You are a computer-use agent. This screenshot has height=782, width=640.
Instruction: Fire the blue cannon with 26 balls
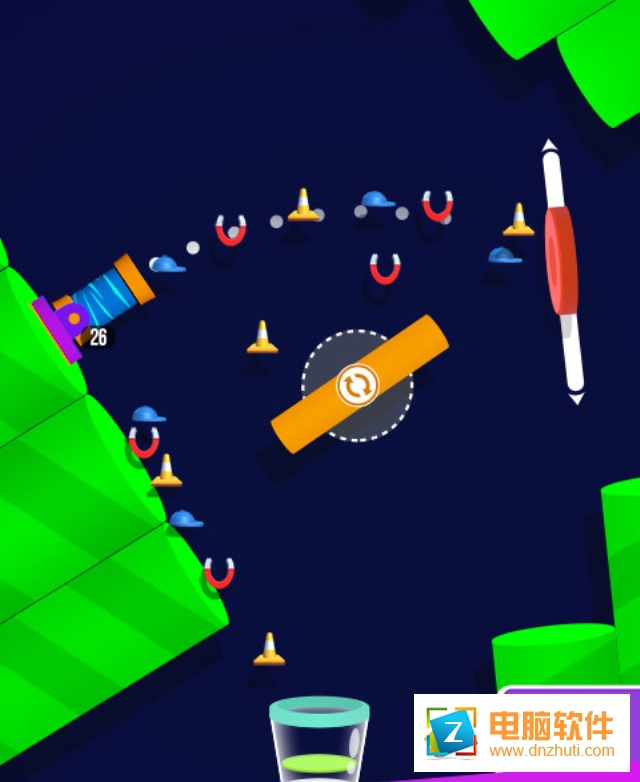click(x=105, y=296)
